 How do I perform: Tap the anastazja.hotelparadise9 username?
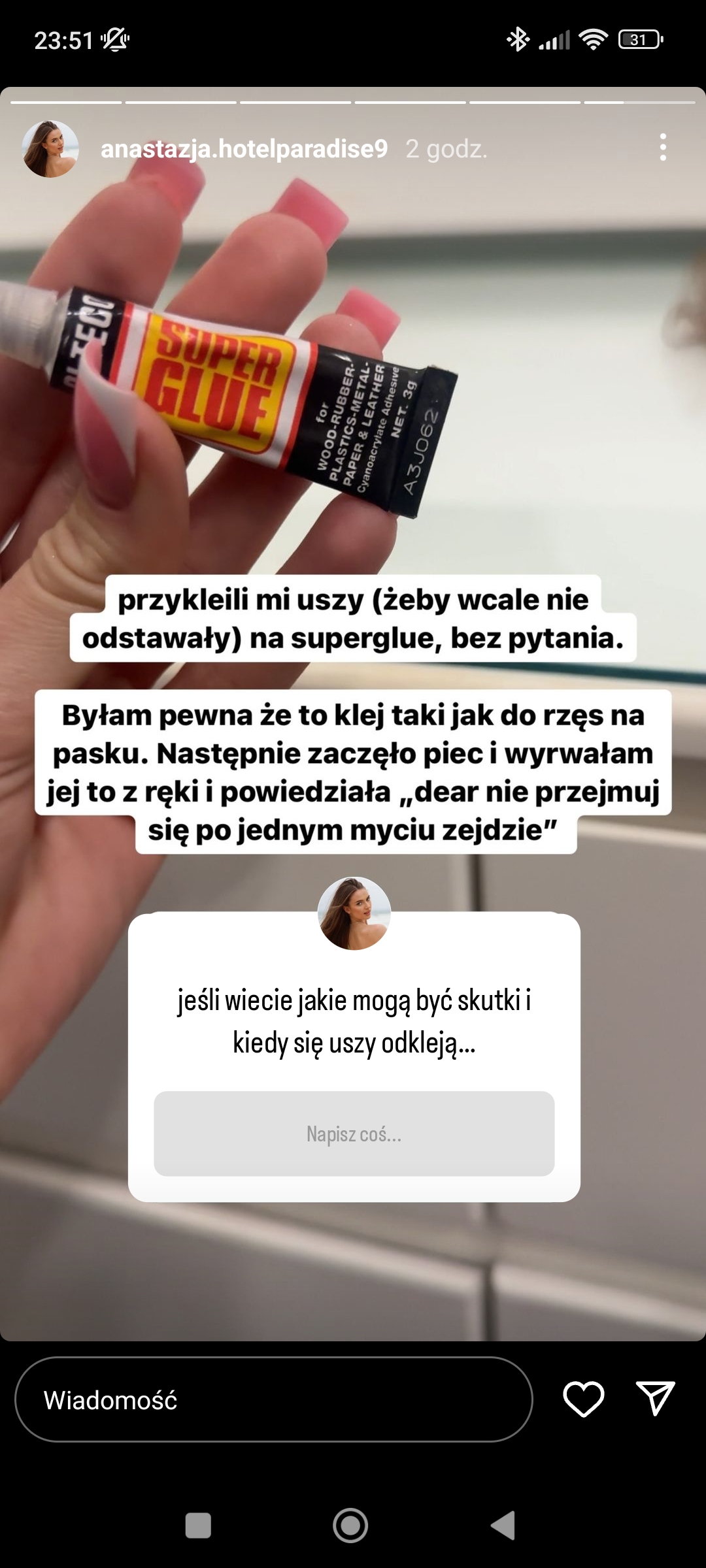click(x=244, y=149)
